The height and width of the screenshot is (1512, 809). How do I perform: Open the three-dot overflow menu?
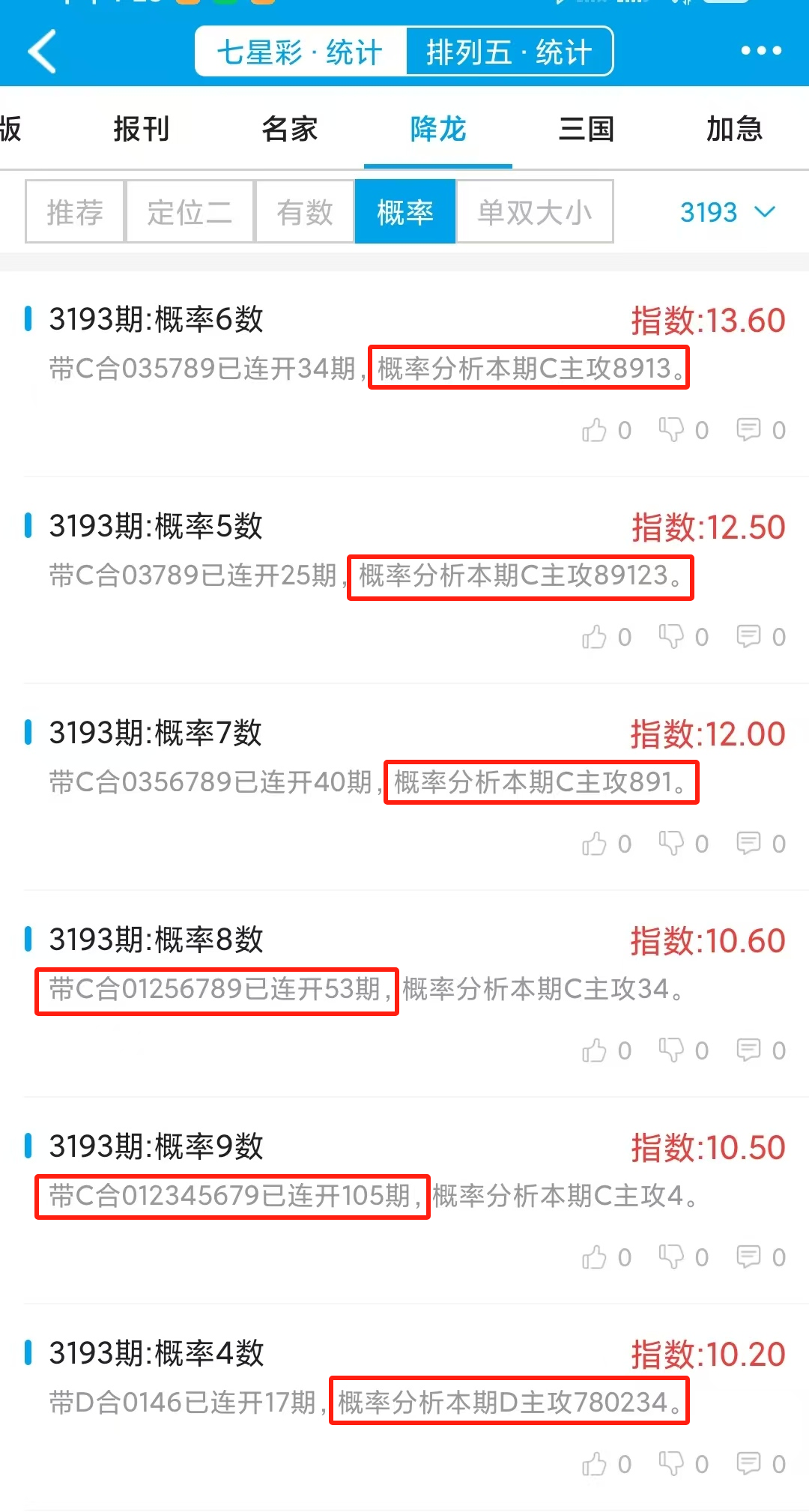[761, 51]
